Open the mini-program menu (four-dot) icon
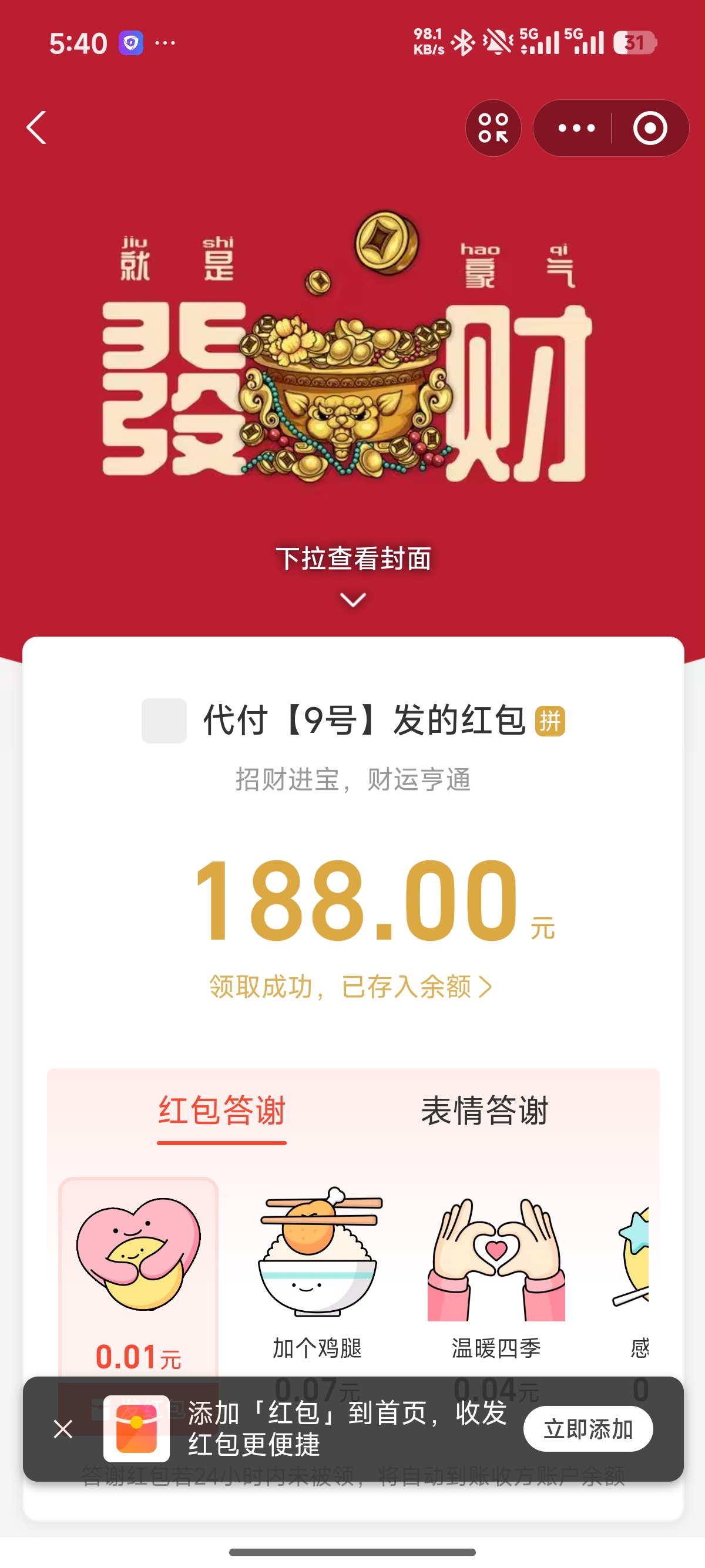705x1568 pixels. pos(493,128)
